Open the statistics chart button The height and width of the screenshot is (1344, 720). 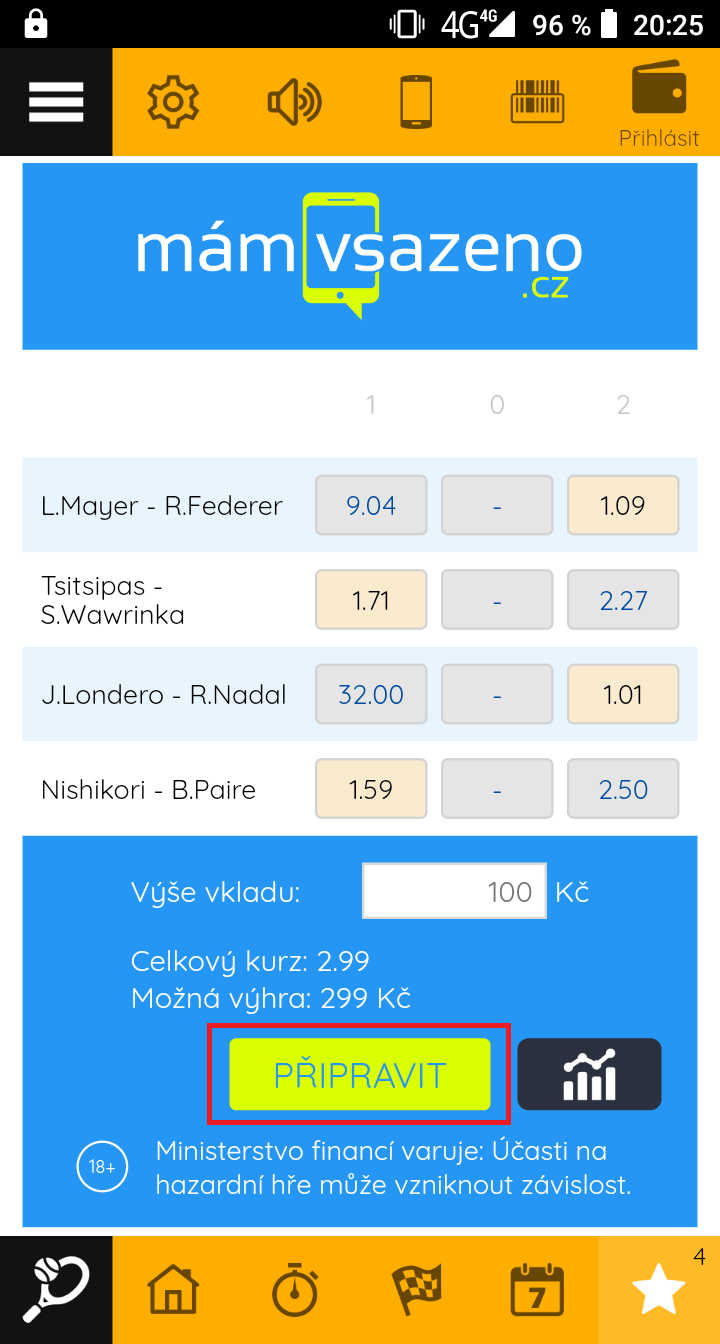pyautogui.click(x=589, y=1074)
